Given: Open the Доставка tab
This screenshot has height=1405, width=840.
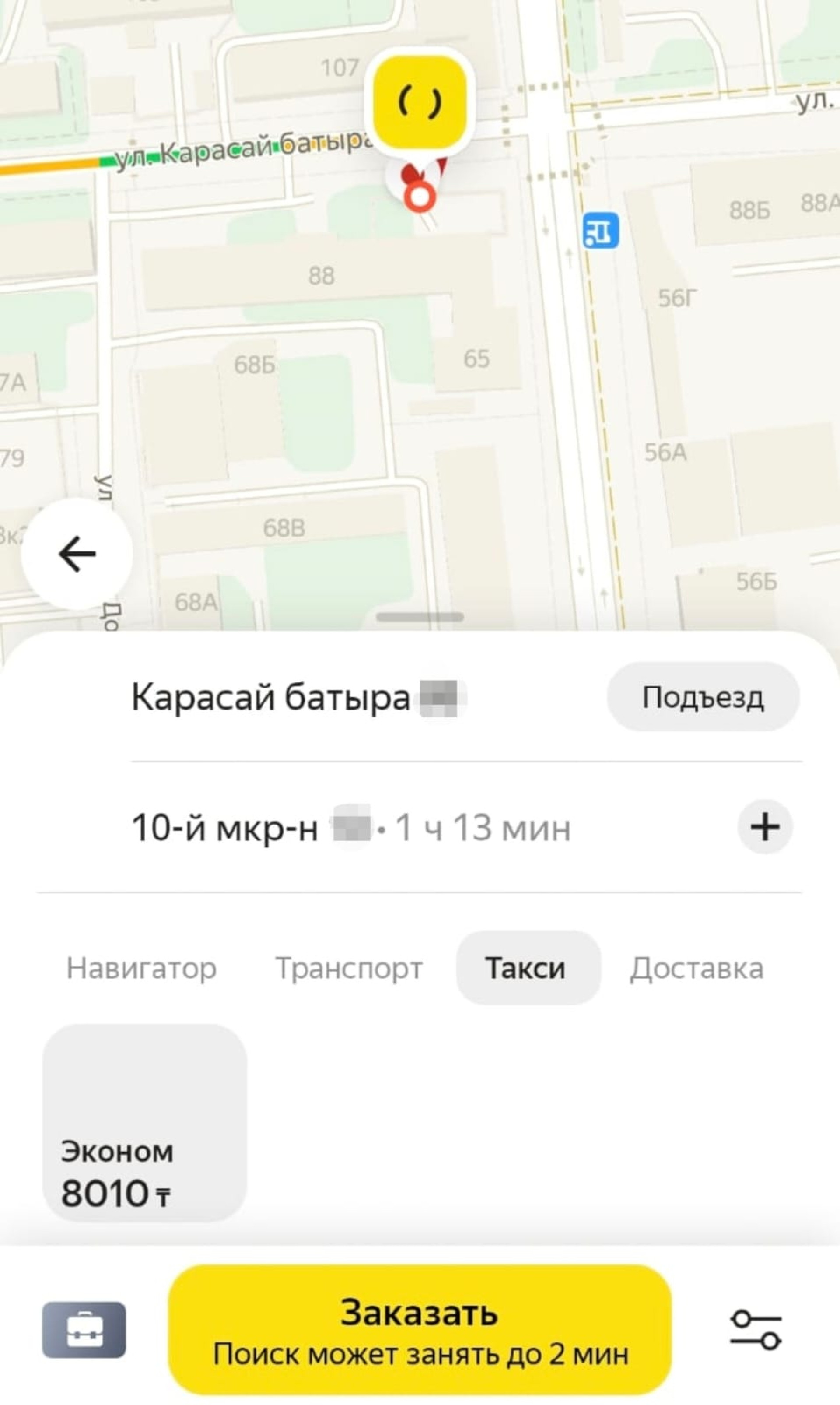Looking at the screenshot, I should pos(696,968).
